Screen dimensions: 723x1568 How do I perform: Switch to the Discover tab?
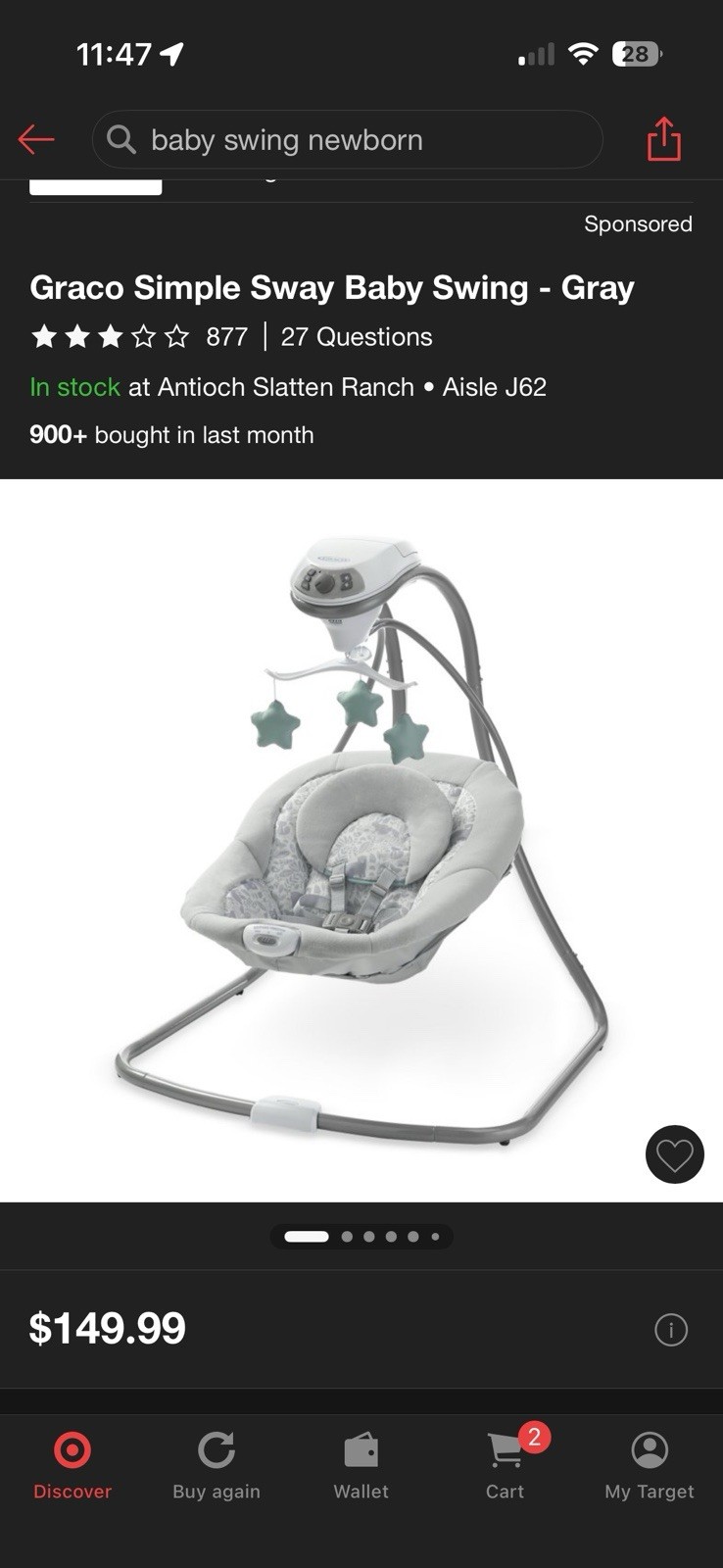click(x=72, y=1465)
